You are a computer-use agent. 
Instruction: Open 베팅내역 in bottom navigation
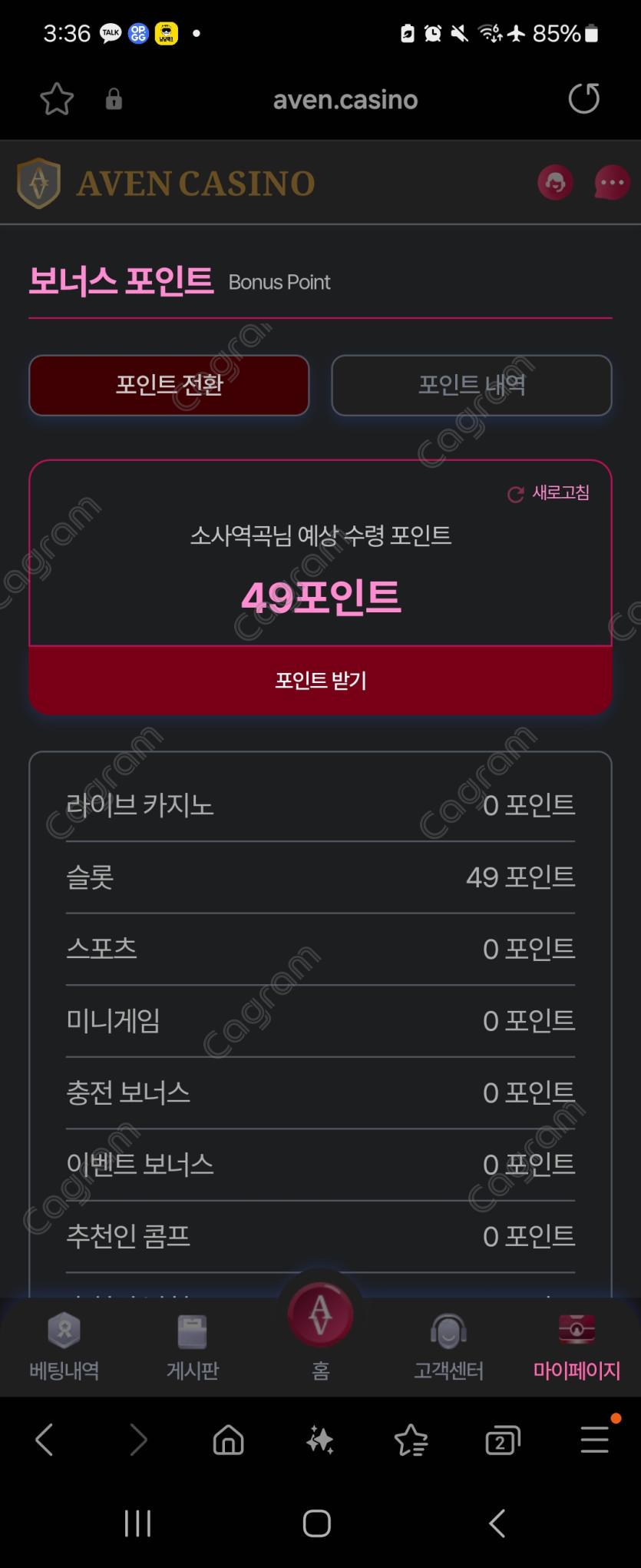click(64, 1344)
